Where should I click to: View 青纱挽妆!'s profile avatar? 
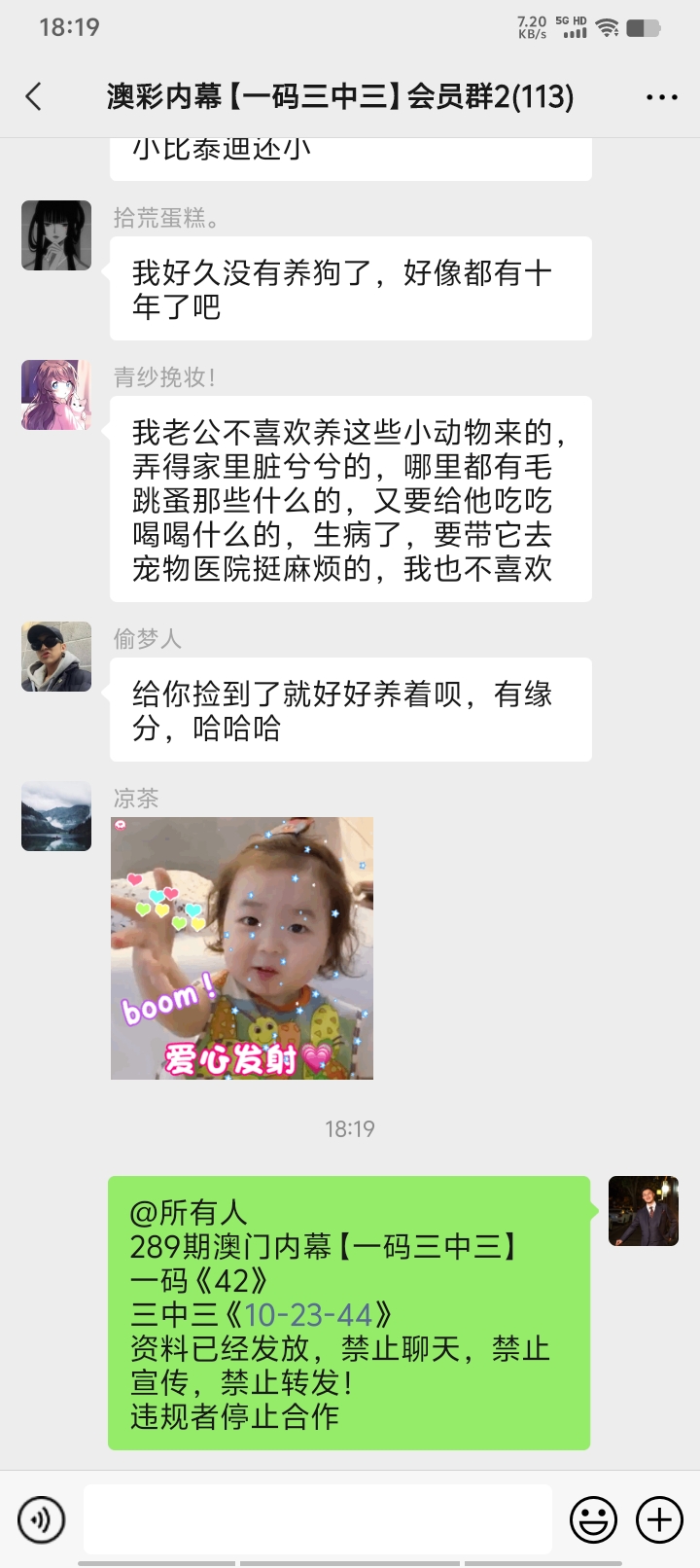coord(56,395)
